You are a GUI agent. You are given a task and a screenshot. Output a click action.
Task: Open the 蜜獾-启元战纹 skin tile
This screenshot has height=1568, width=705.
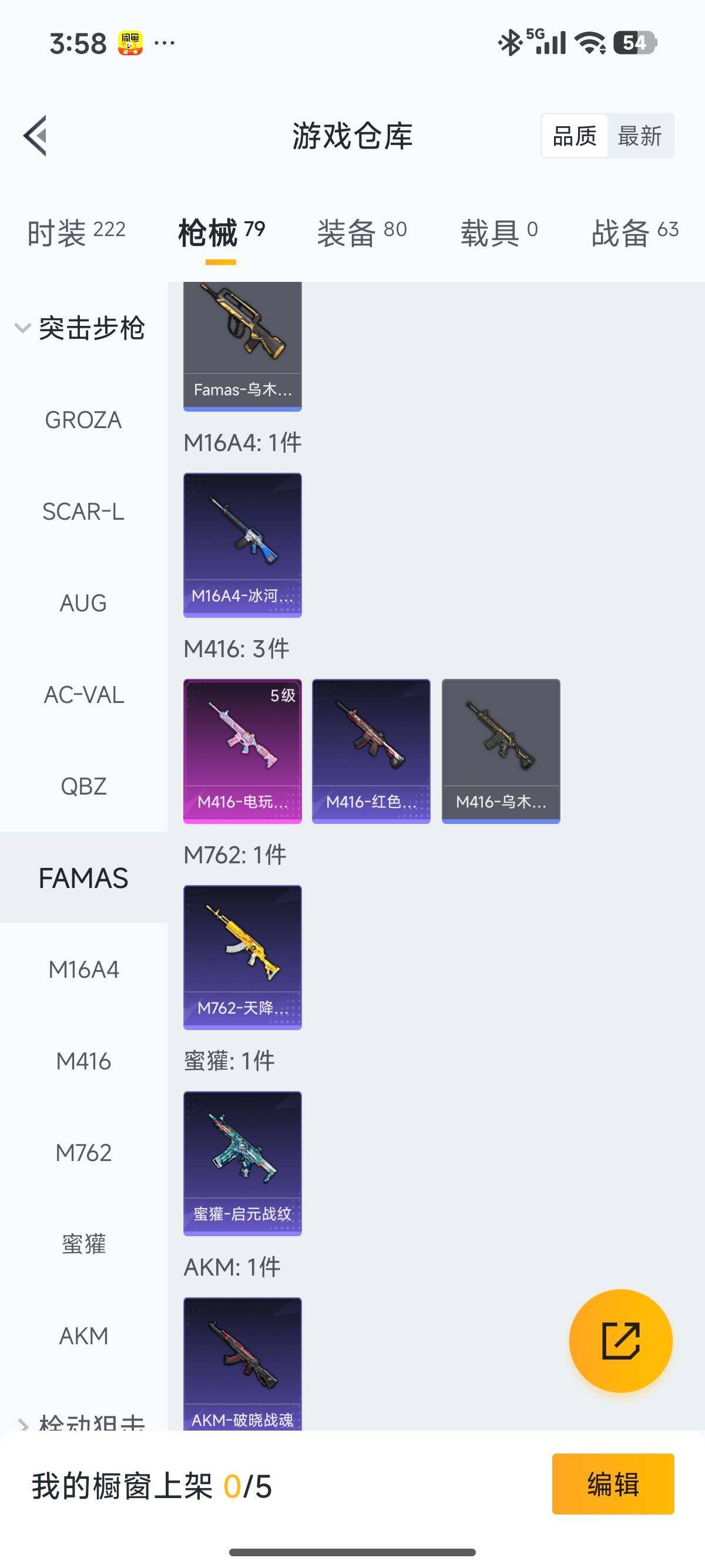click(x=242, y=1163)
